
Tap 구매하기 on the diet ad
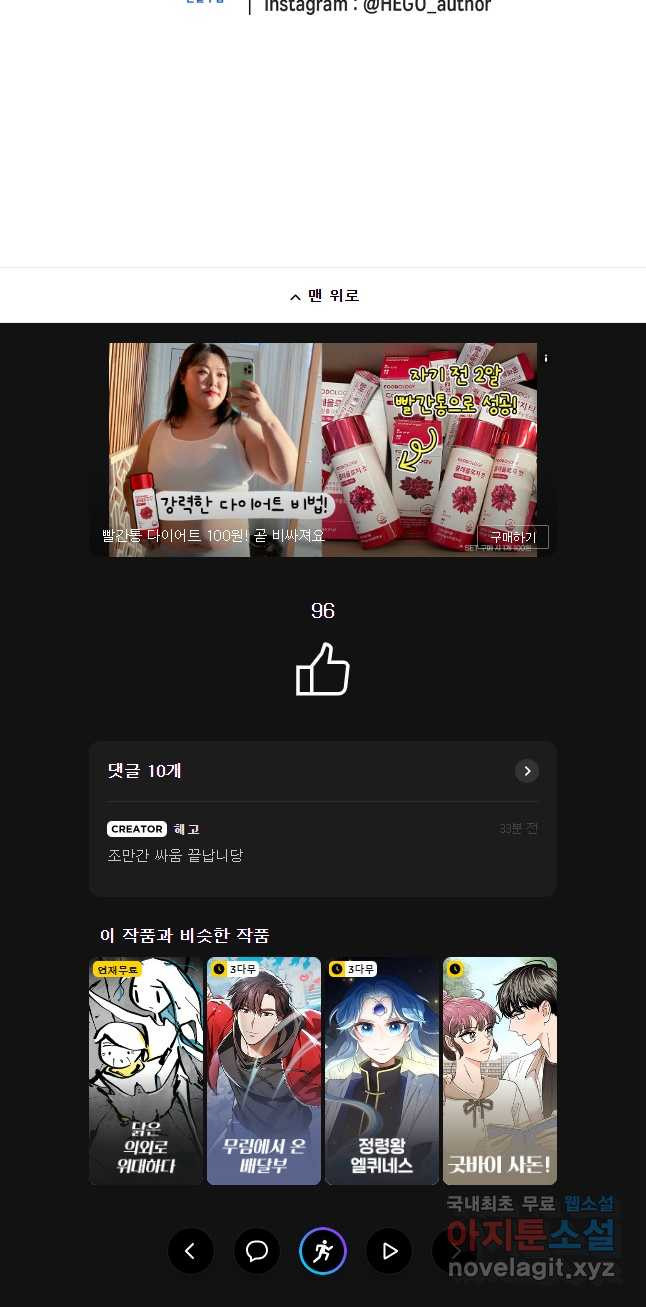coord(513,537)
